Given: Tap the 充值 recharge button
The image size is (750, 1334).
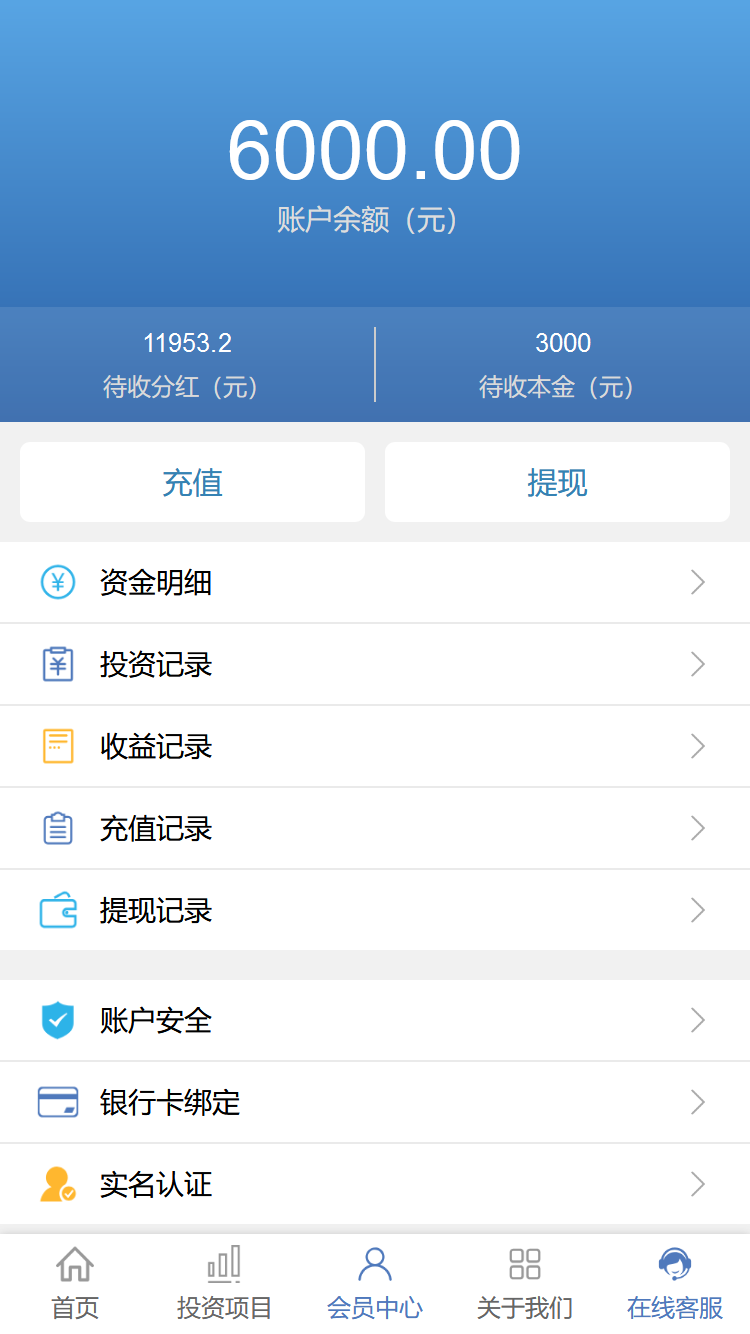Looking at the screenshot, I should pyautogui.click(x=192, y=482).
